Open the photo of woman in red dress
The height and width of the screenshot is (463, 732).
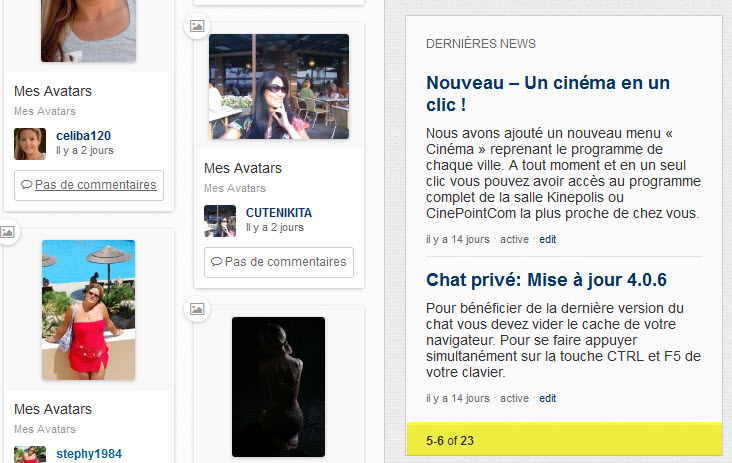coord(88,310)
